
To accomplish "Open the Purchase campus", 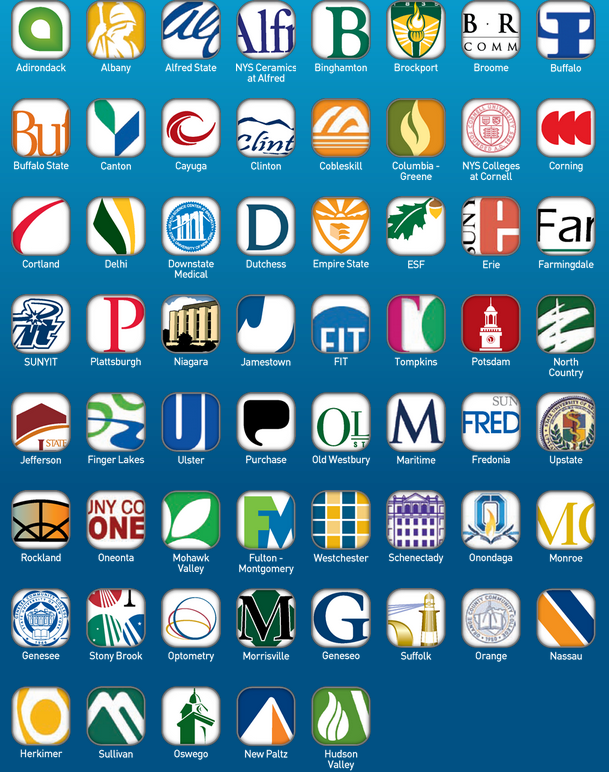I will (x=266, y=422).
